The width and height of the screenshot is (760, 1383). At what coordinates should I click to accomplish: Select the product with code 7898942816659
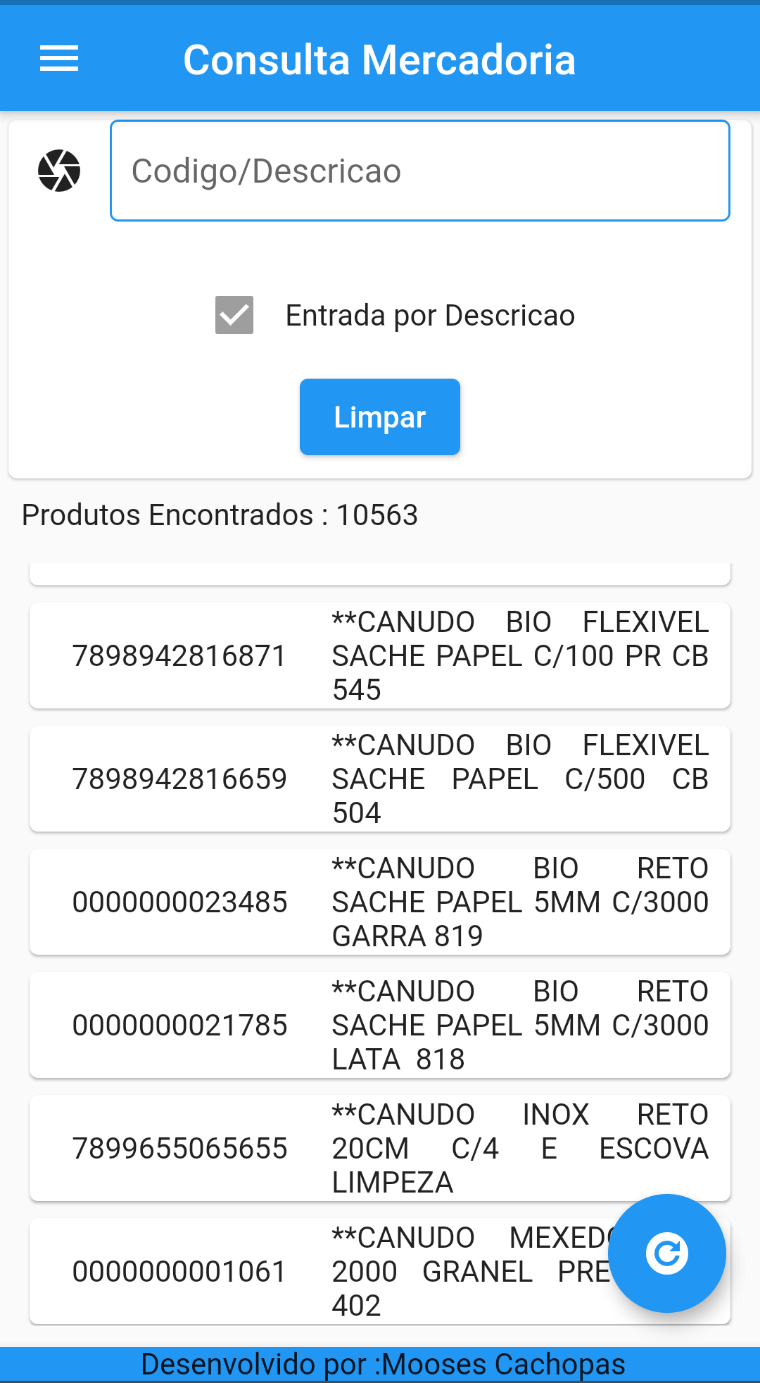380,779
